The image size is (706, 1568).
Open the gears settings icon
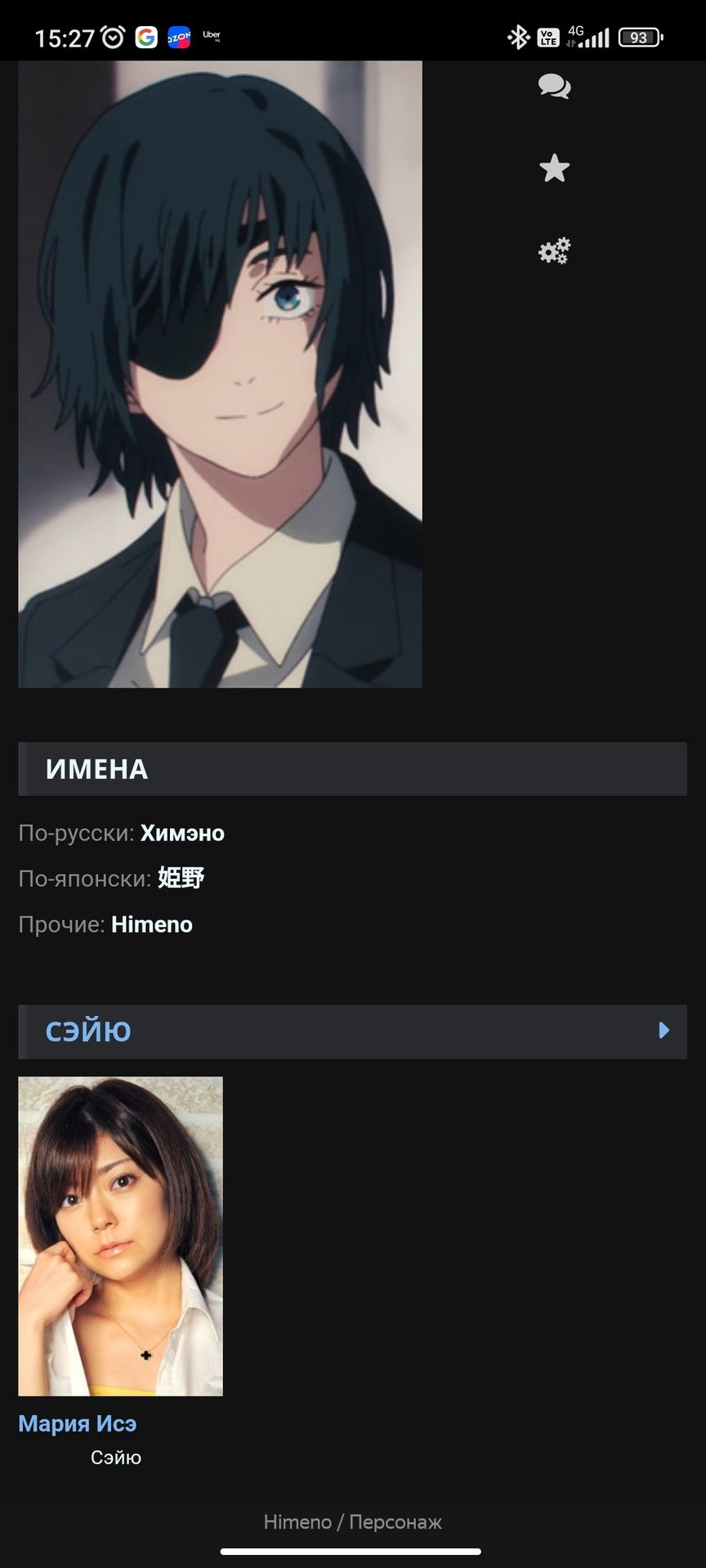tap(554, 251)
